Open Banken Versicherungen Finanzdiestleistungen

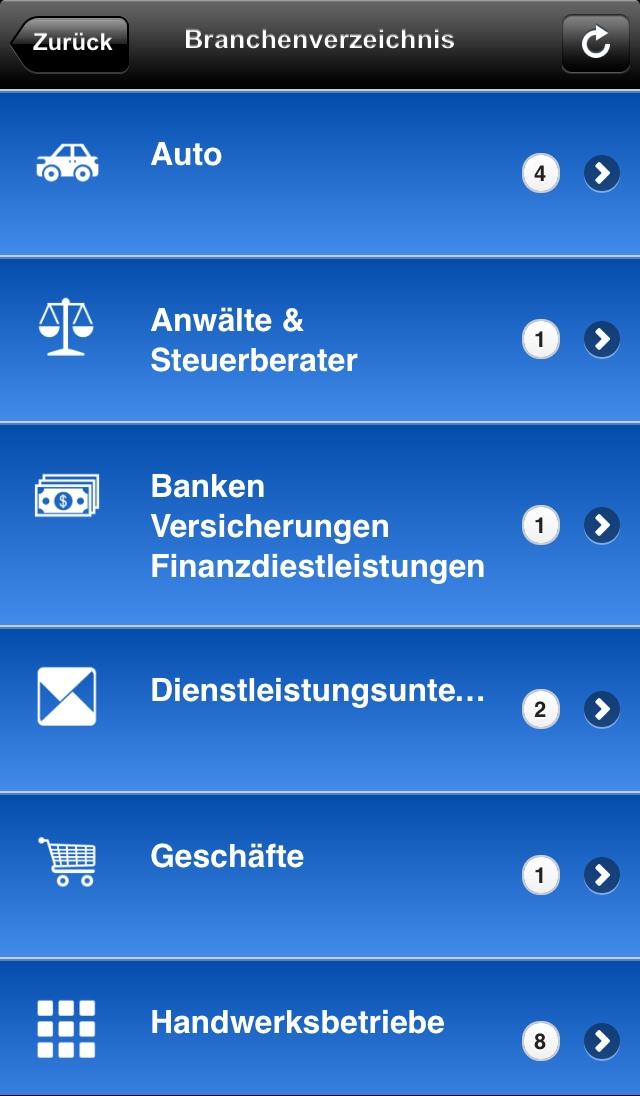pos(320,525)
